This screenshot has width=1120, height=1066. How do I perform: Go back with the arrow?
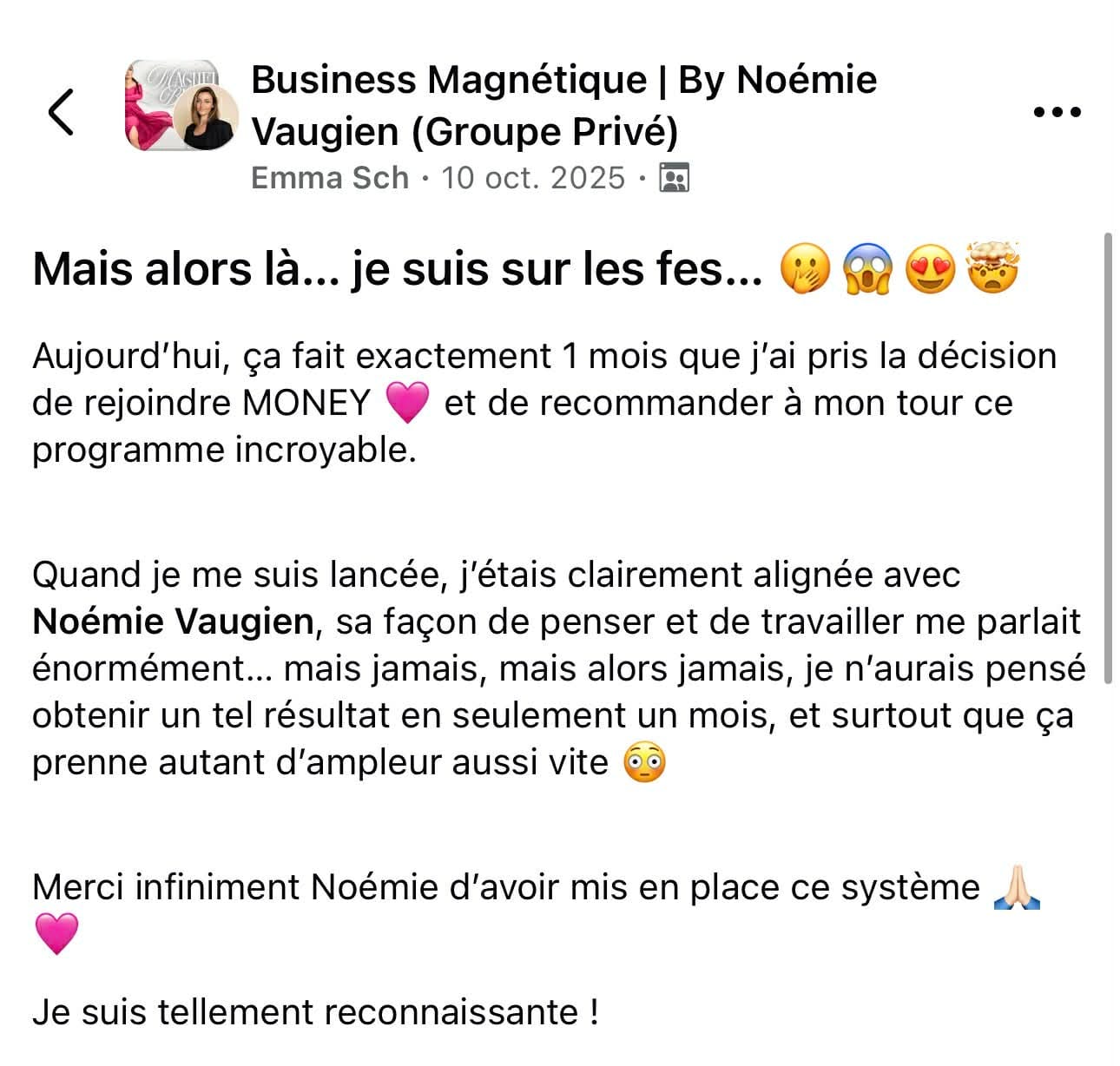coord(61,111)
